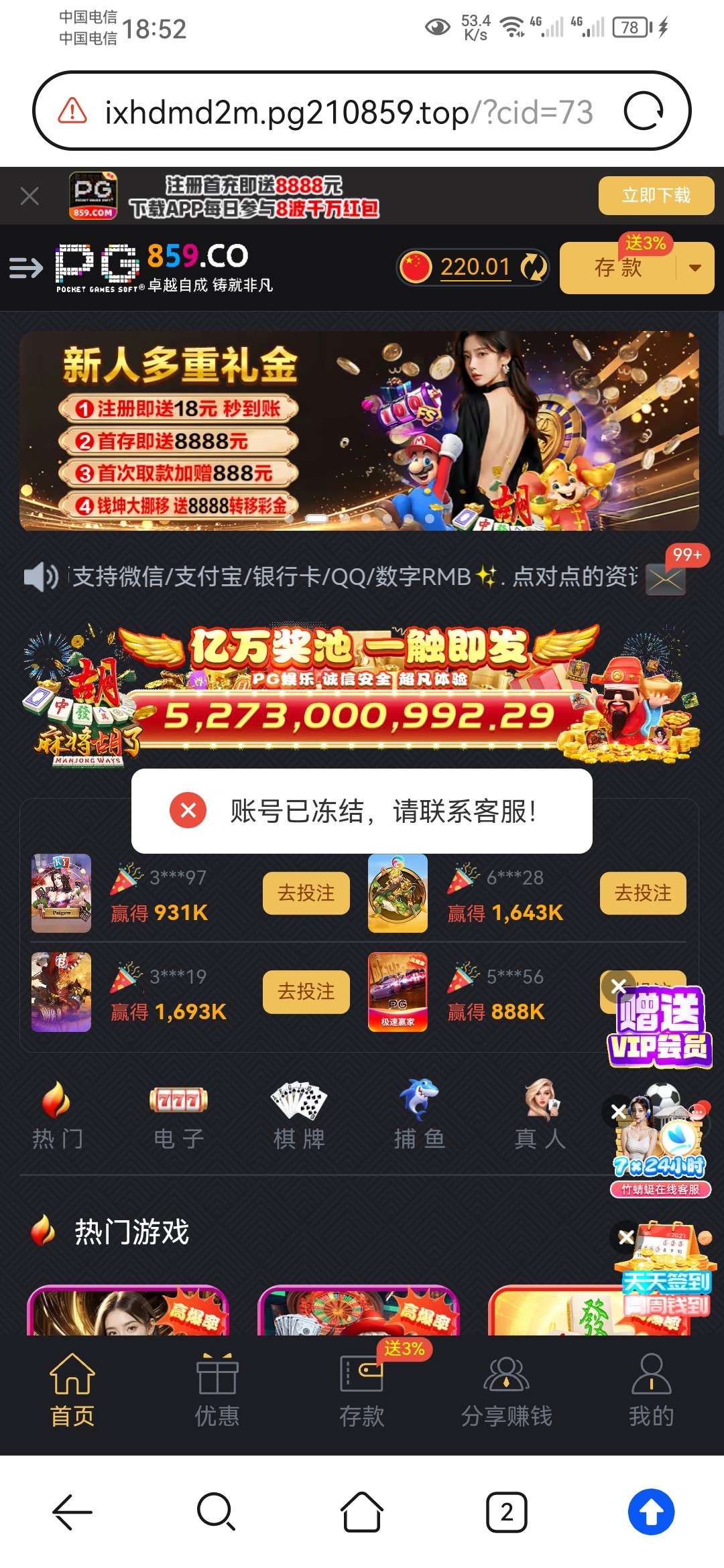The image size is (724, 1568).
Task: Open the side drawer menu
Action: (x=25, y=268)
